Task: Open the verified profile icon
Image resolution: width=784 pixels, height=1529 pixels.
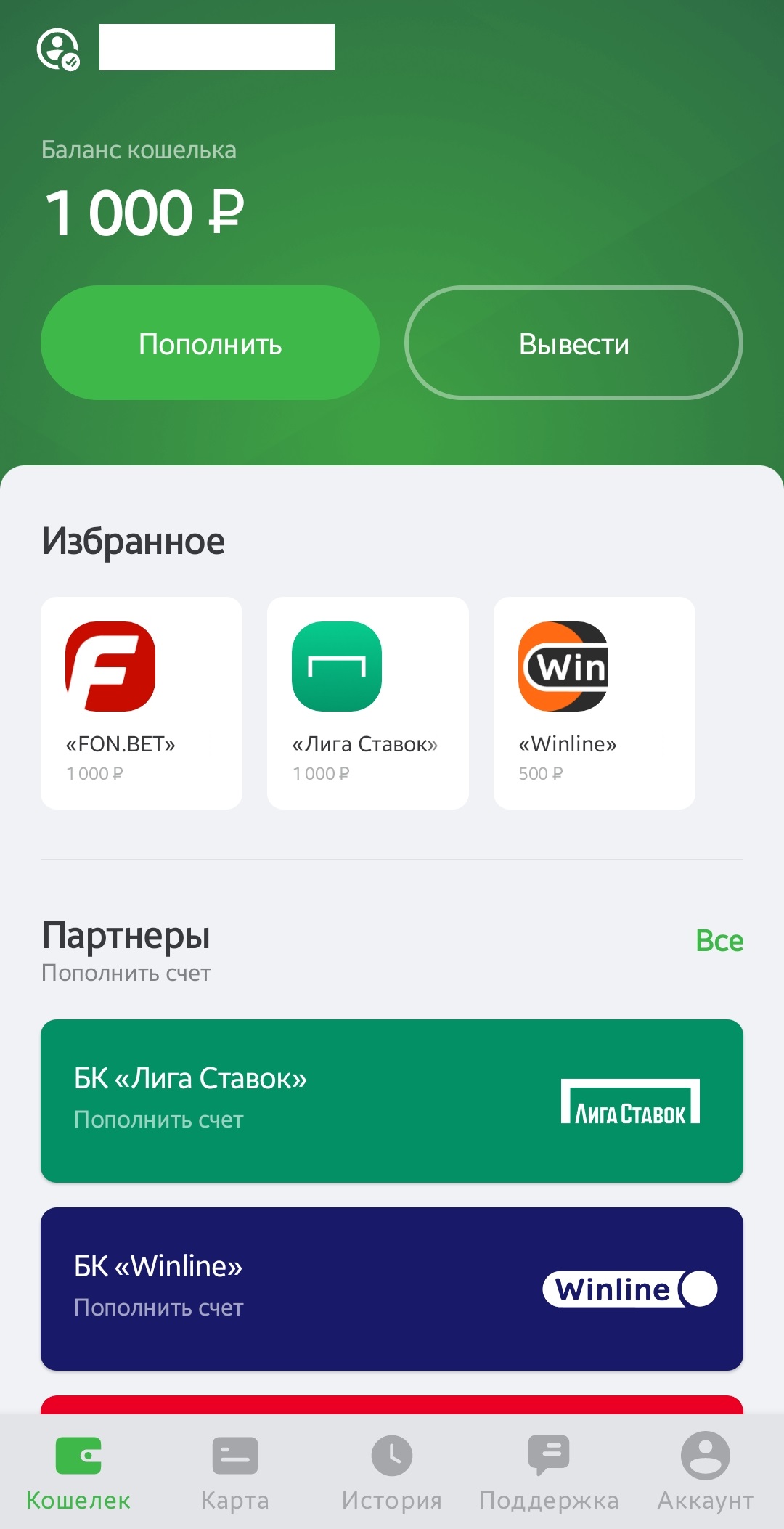Action: 58,49
